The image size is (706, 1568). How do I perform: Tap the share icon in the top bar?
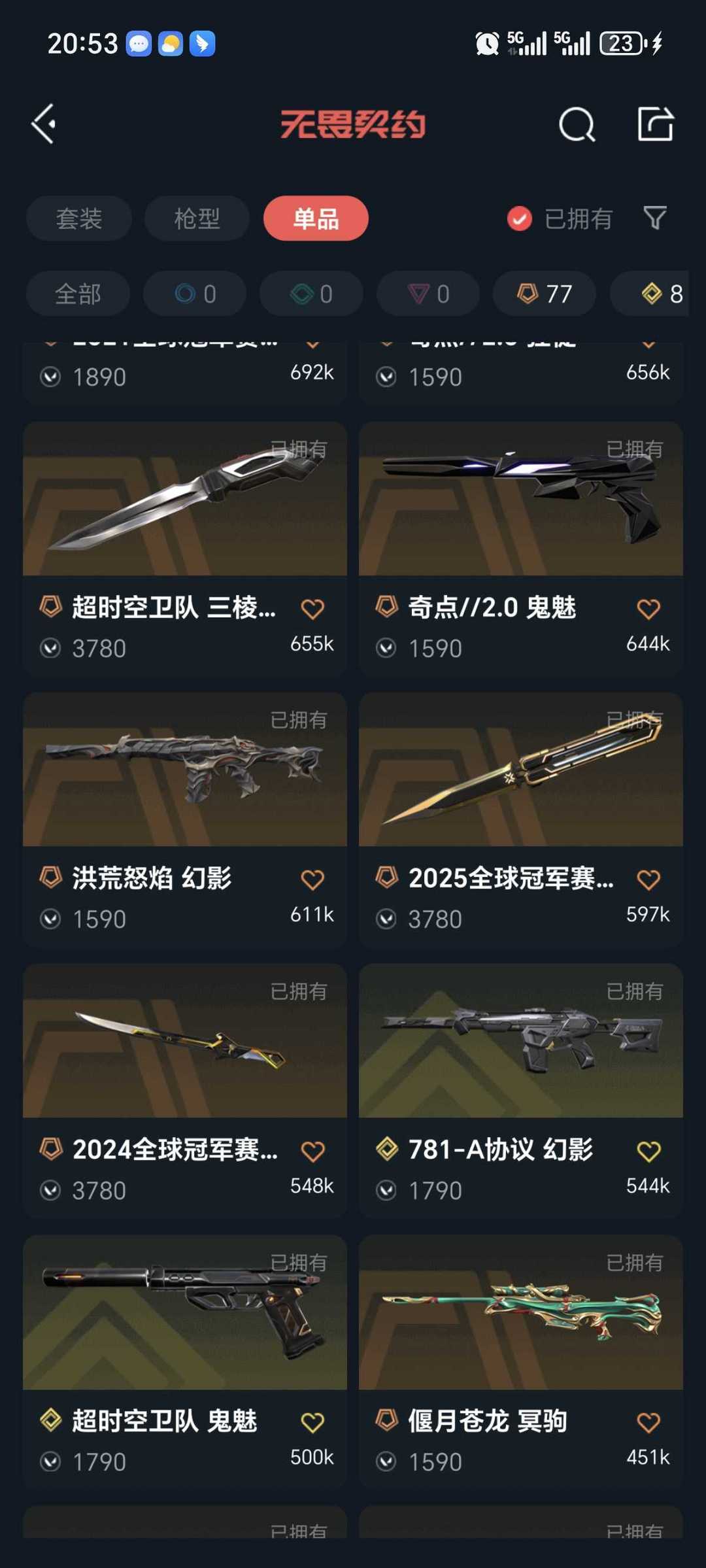657,124
